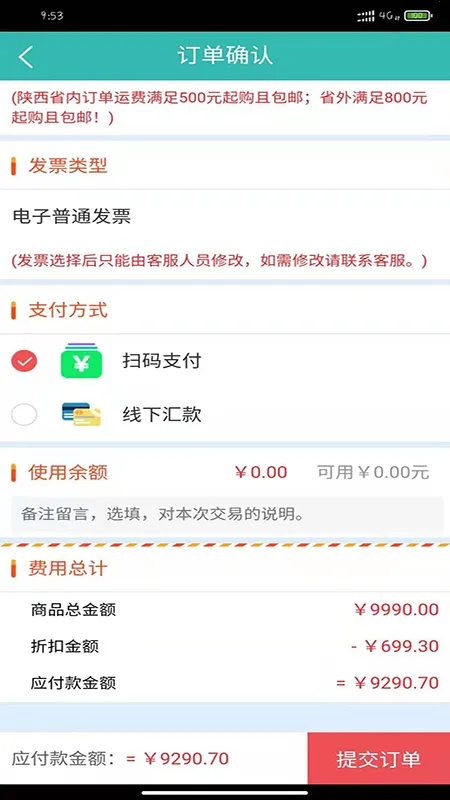The width and height of the screenshot is (450, 800).
Task: Focus the 备注留言 remark field
Action: tap(227, 514)
